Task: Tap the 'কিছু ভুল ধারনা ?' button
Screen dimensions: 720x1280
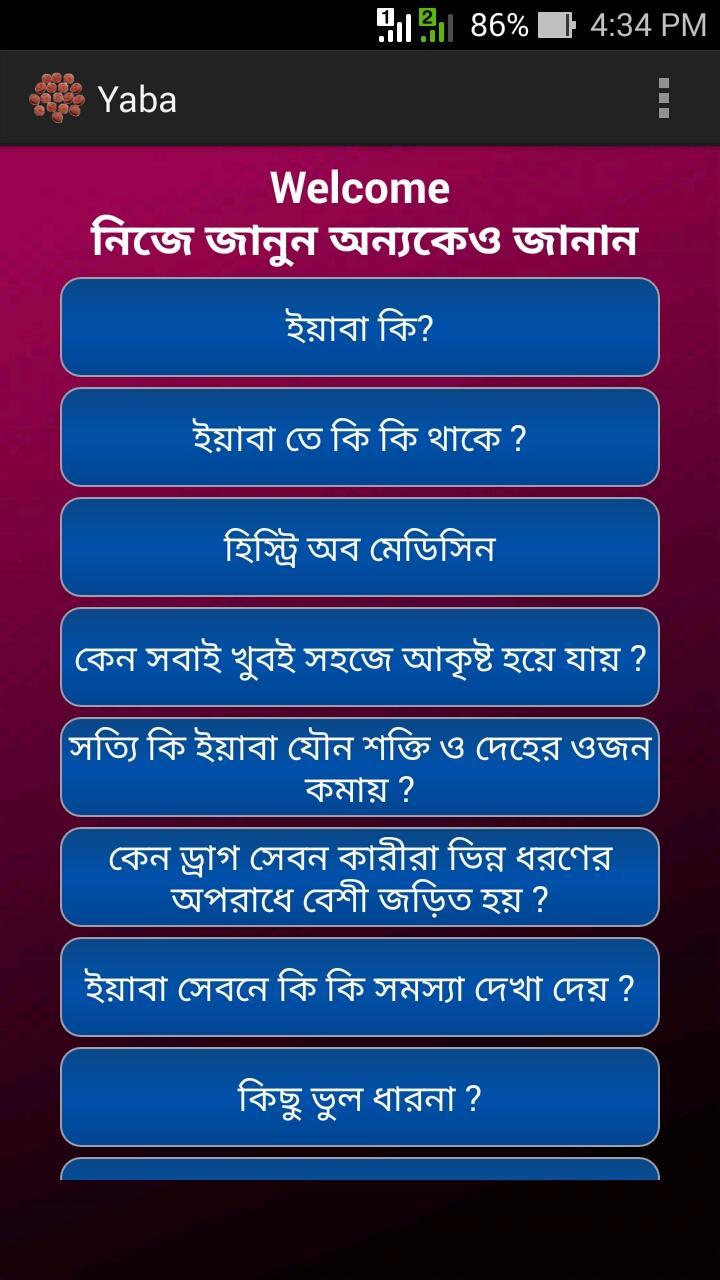Action: click(360, 1097)
